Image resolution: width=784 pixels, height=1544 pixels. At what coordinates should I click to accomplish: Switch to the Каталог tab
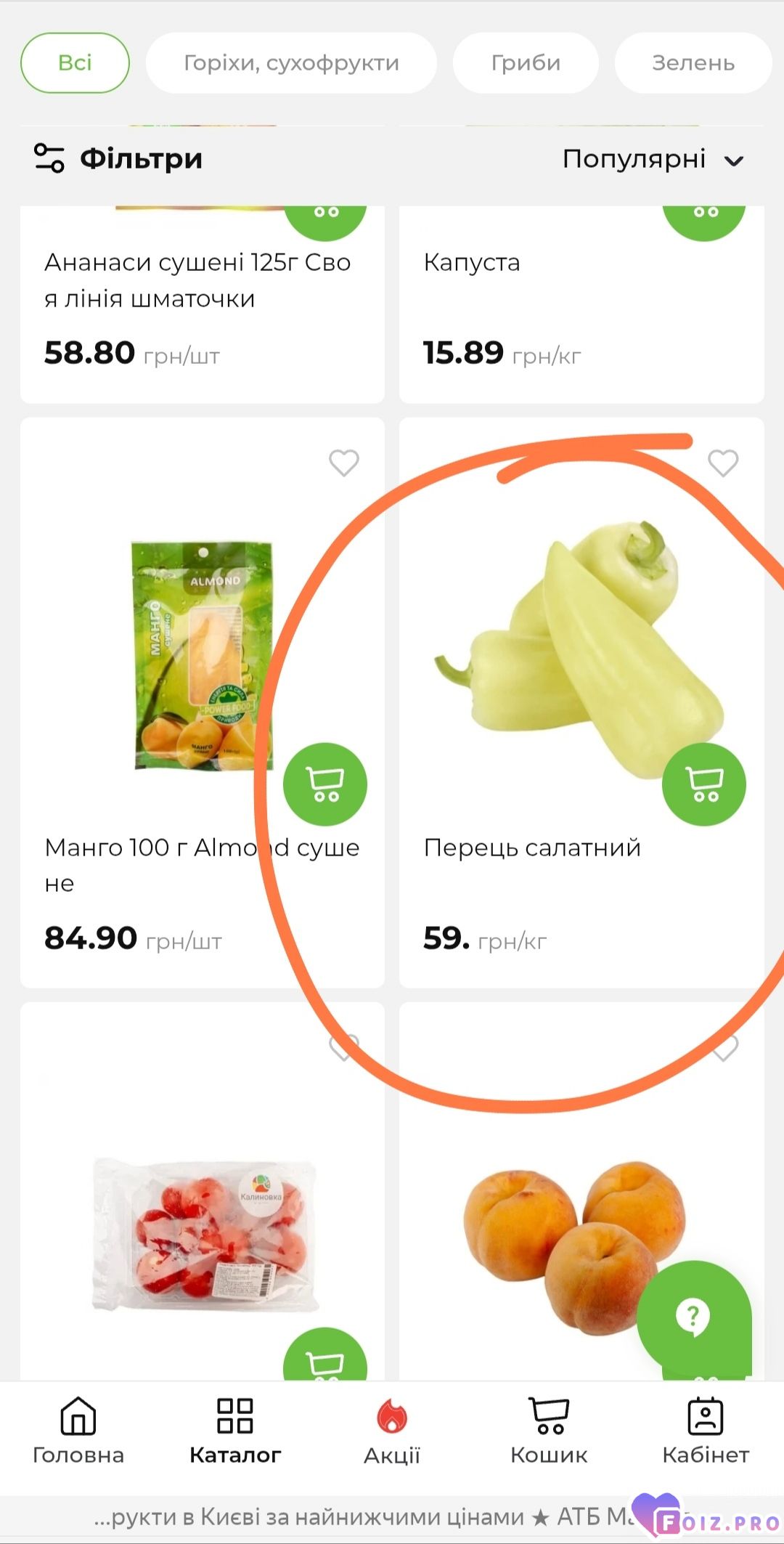(x=235, y=1431)
